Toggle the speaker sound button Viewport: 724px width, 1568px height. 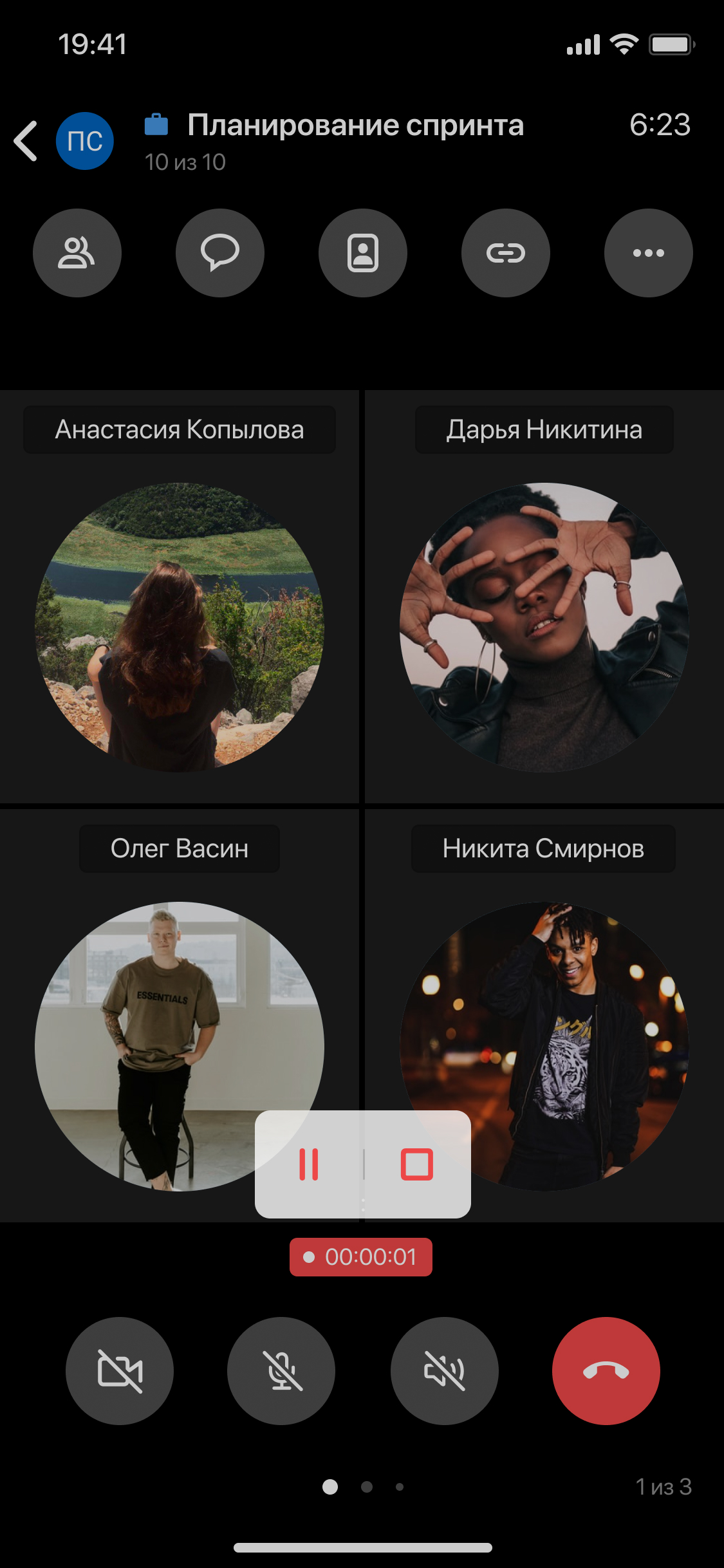pos(445,1370)
